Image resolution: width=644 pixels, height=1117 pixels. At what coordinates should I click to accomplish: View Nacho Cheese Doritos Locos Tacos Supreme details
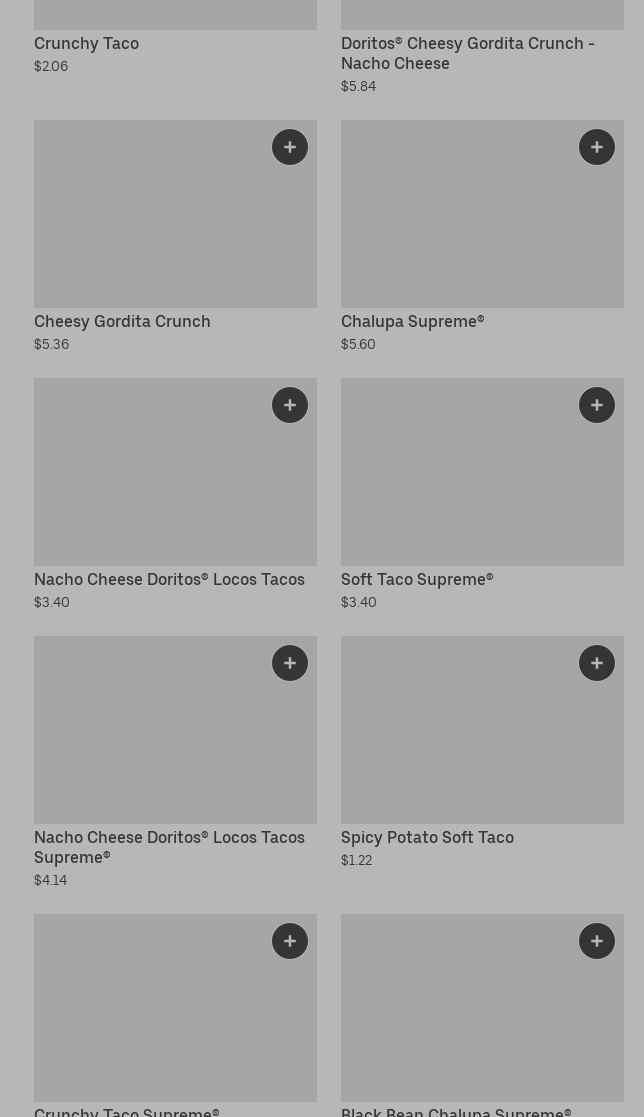169,847
